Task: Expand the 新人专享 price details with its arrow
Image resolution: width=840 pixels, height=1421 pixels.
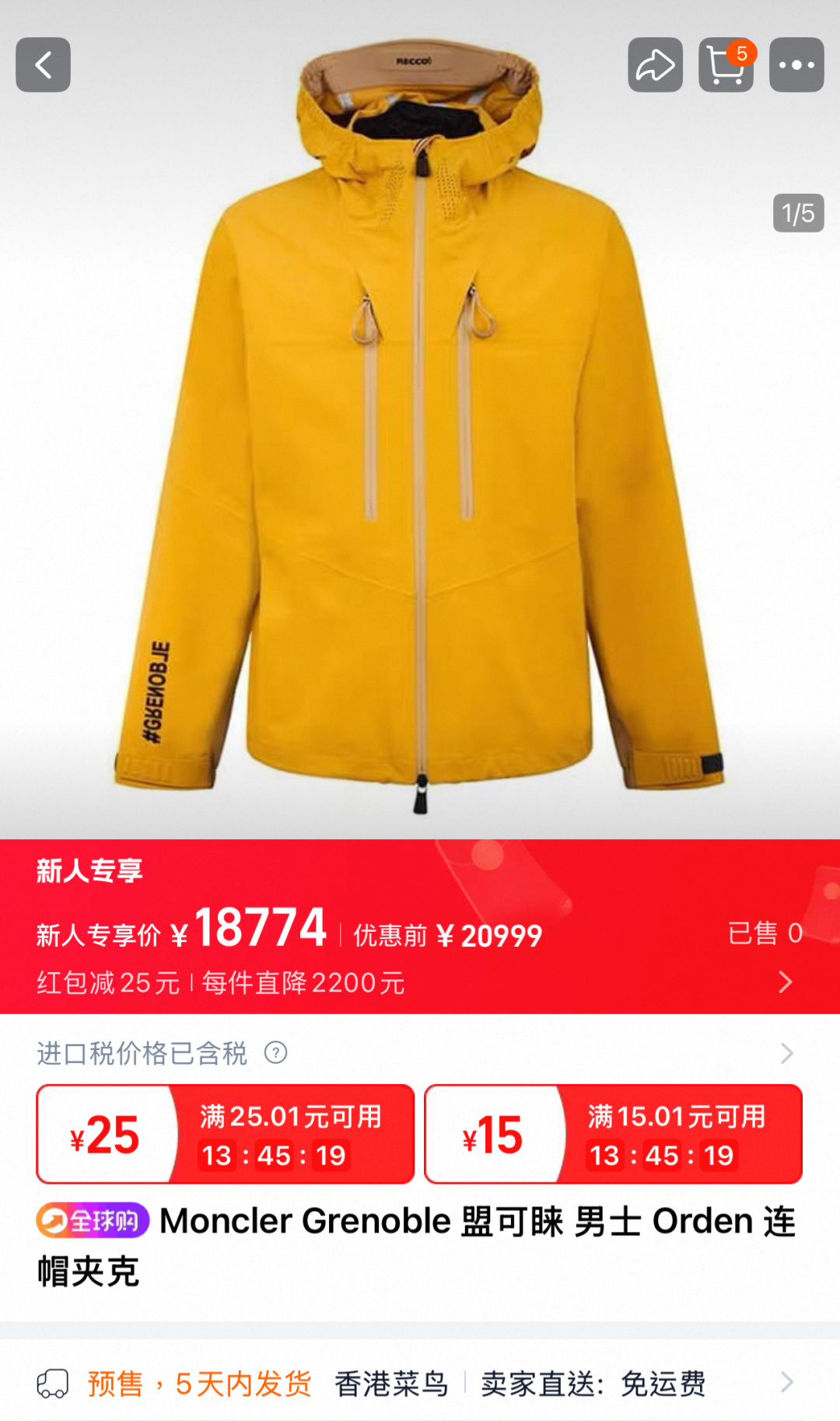Action: (x=786, y=982)
